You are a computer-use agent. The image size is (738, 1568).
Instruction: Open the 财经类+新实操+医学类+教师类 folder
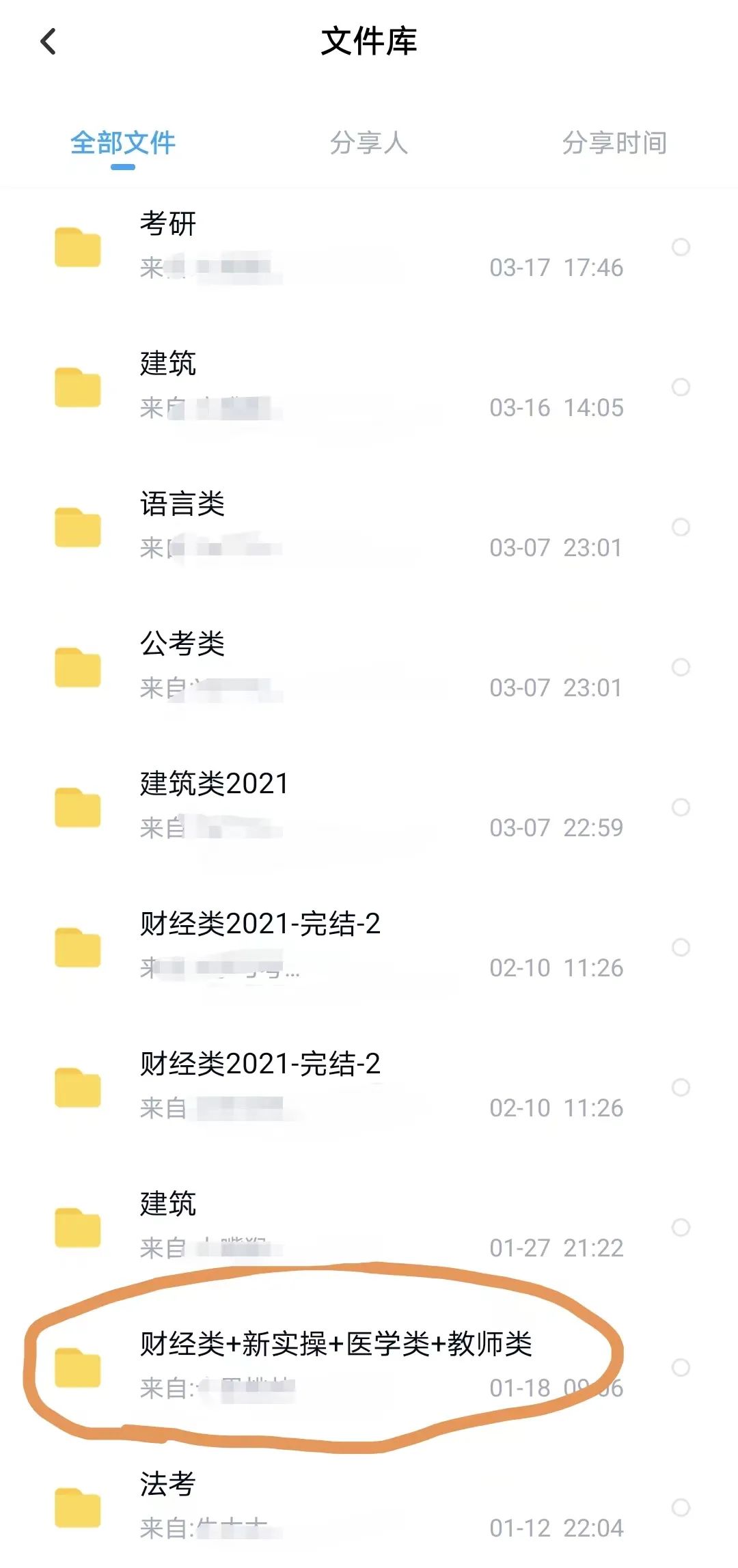point(369,1367)
